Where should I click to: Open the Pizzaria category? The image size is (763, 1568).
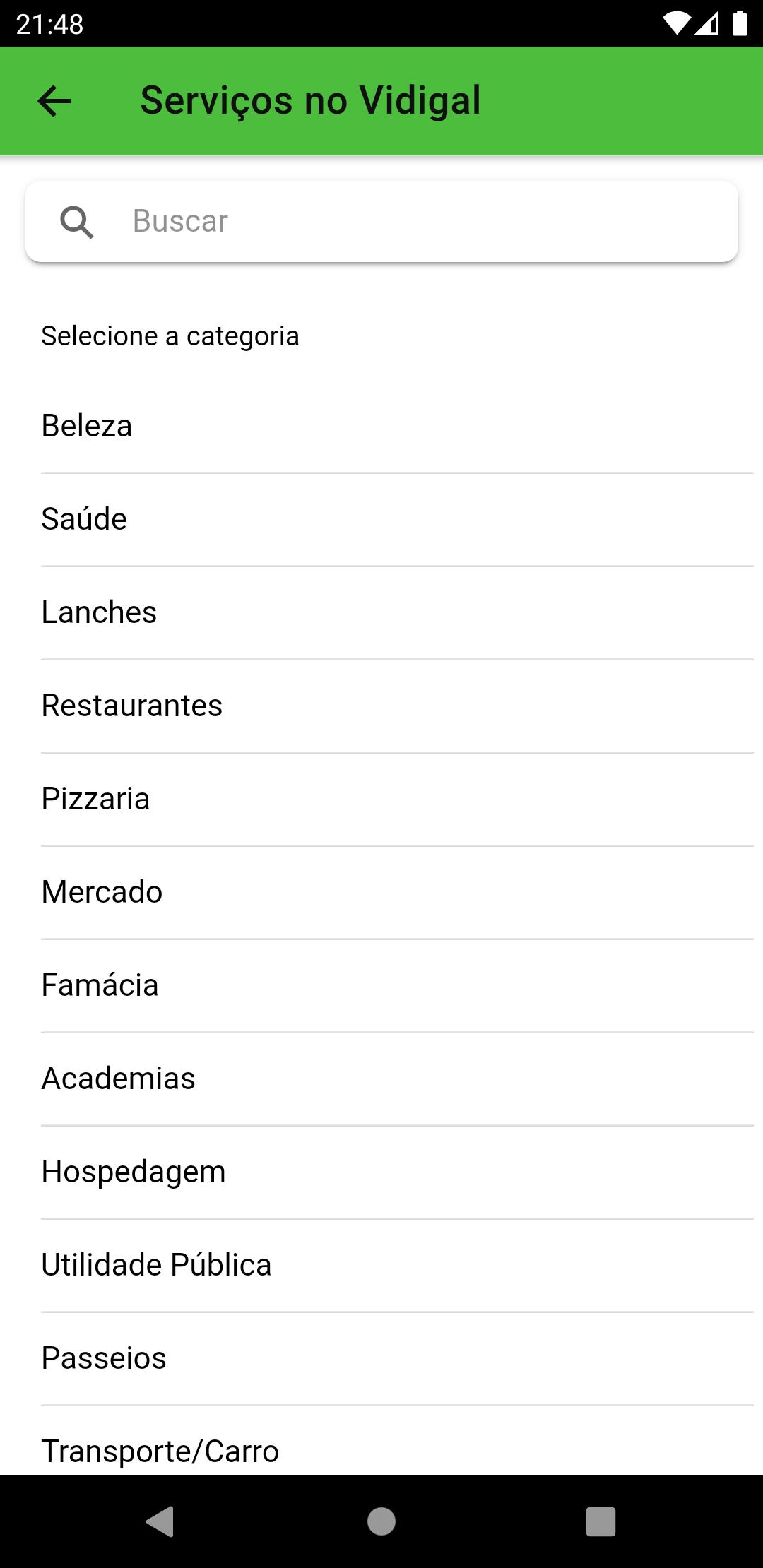point(381,799)
